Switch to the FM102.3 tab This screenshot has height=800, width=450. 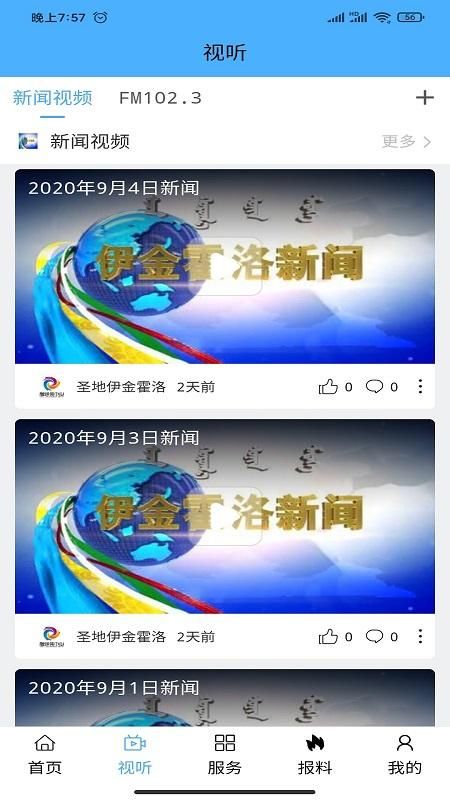160,97
